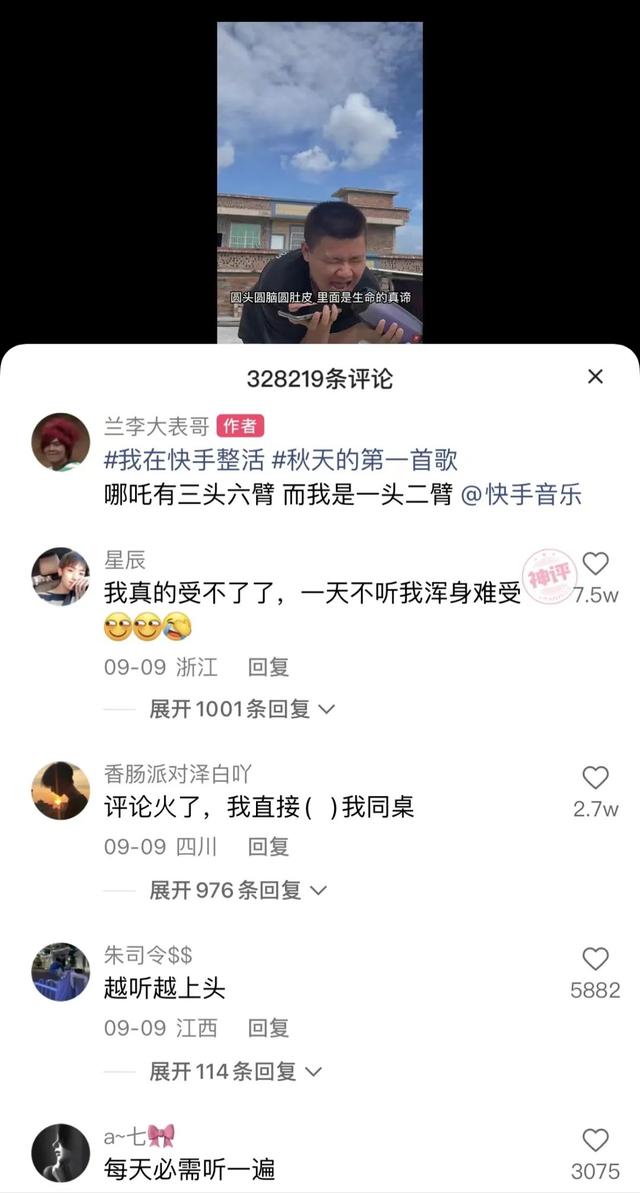This screenshot has height=1193, width=640.
Task: View author 兰李大表哥's profile avatar
Action: click(x=60, y=442)
